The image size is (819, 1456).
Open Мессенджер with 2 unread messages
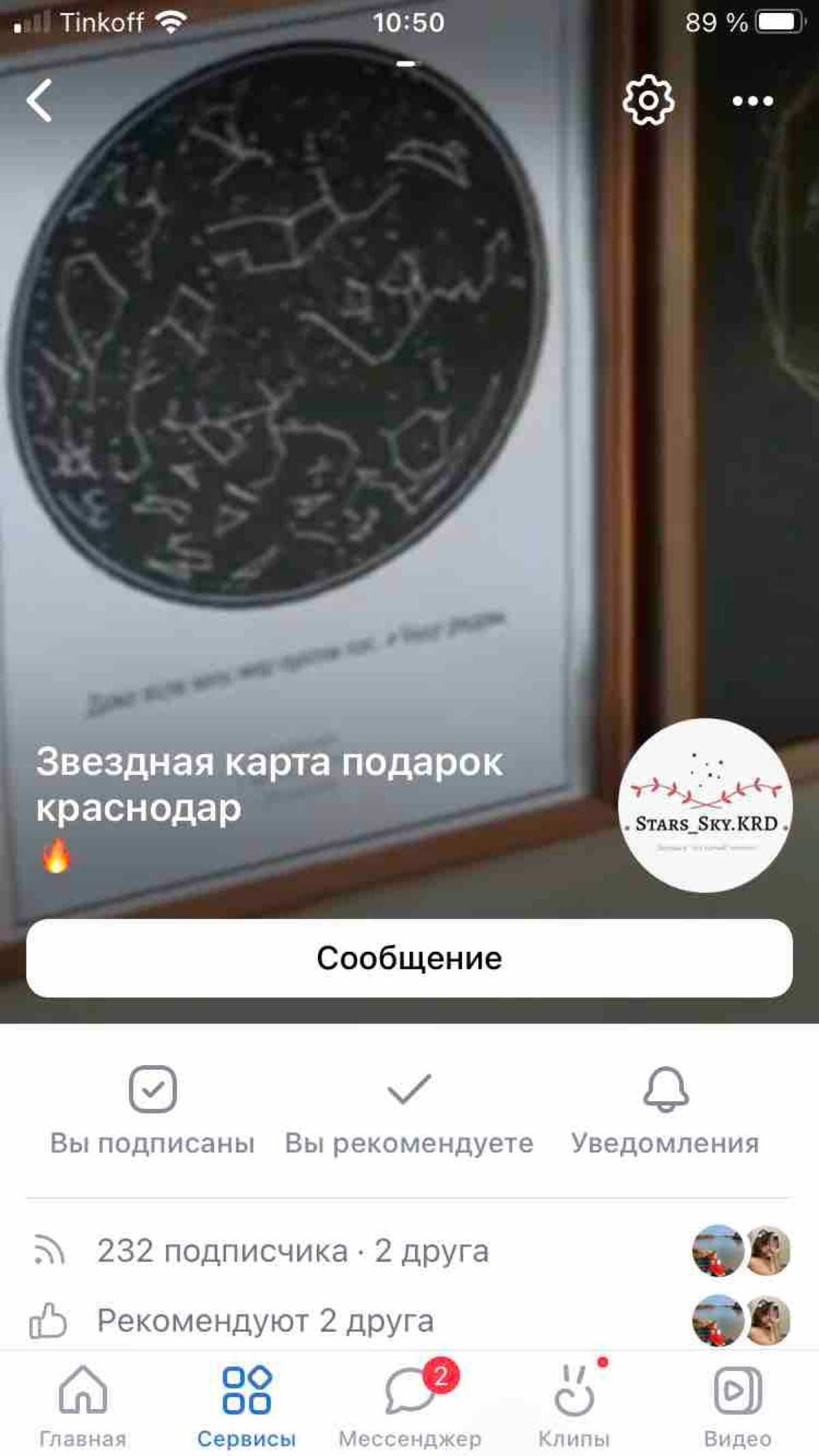[409, 1392]
